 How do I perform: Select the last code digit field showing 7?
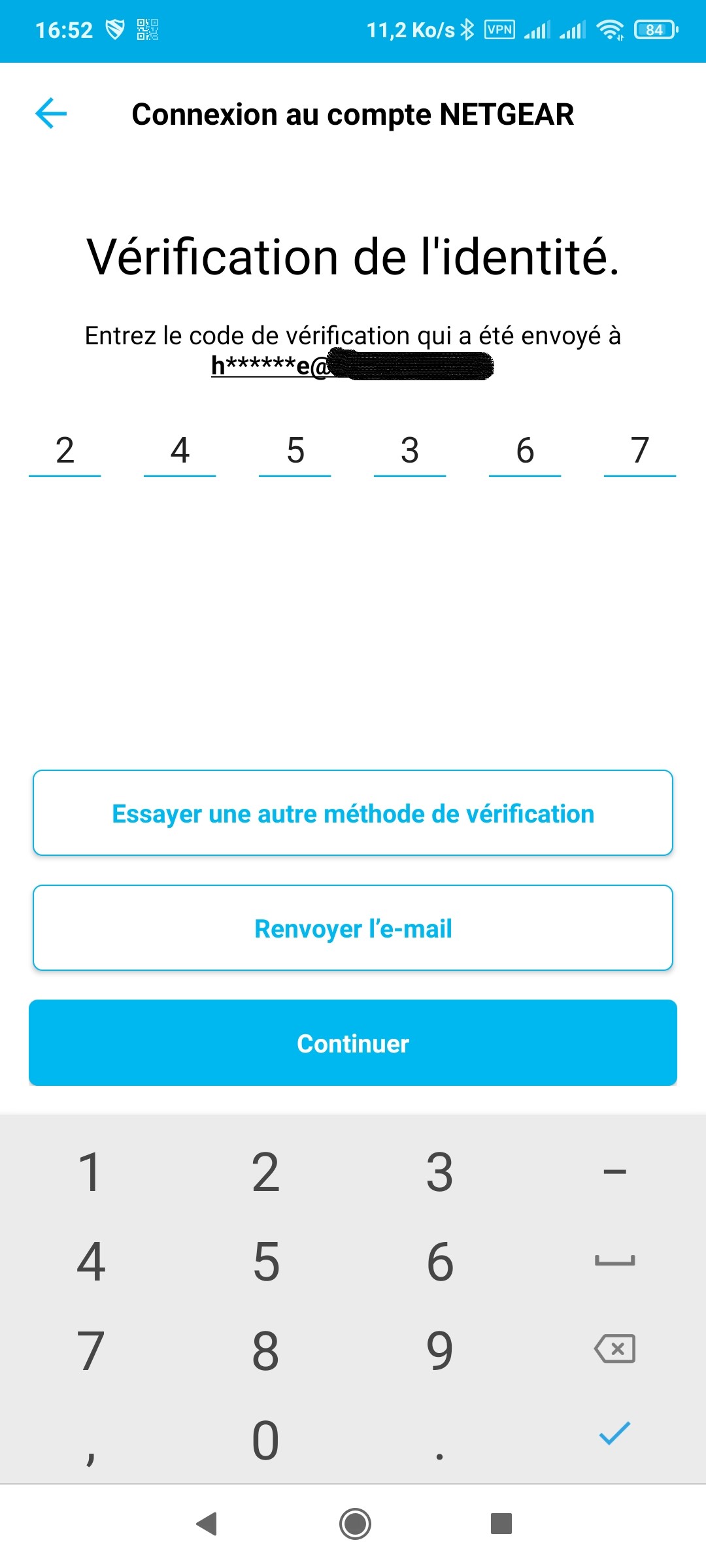click(x=640, y=451)
